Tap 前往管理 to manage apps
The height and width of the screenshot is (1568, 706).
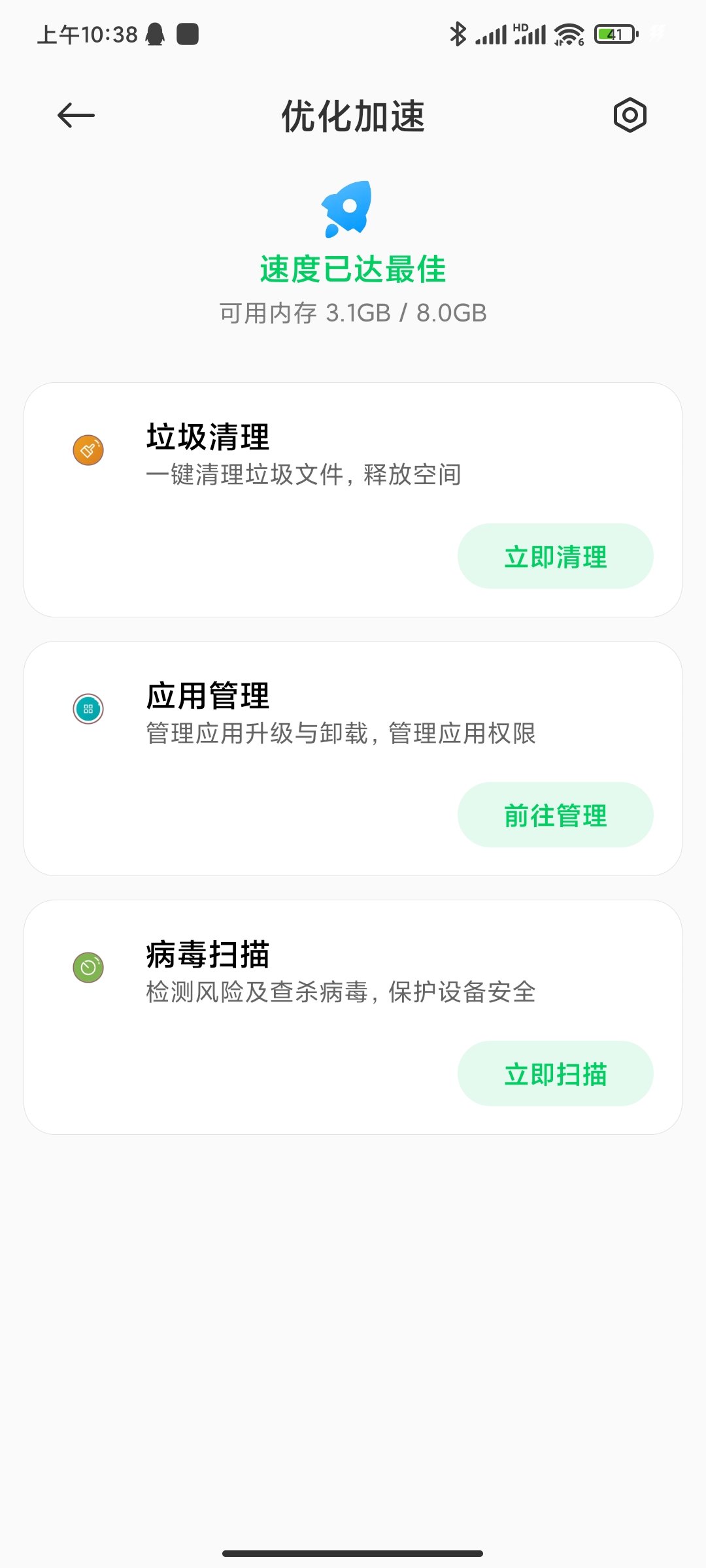555,815
